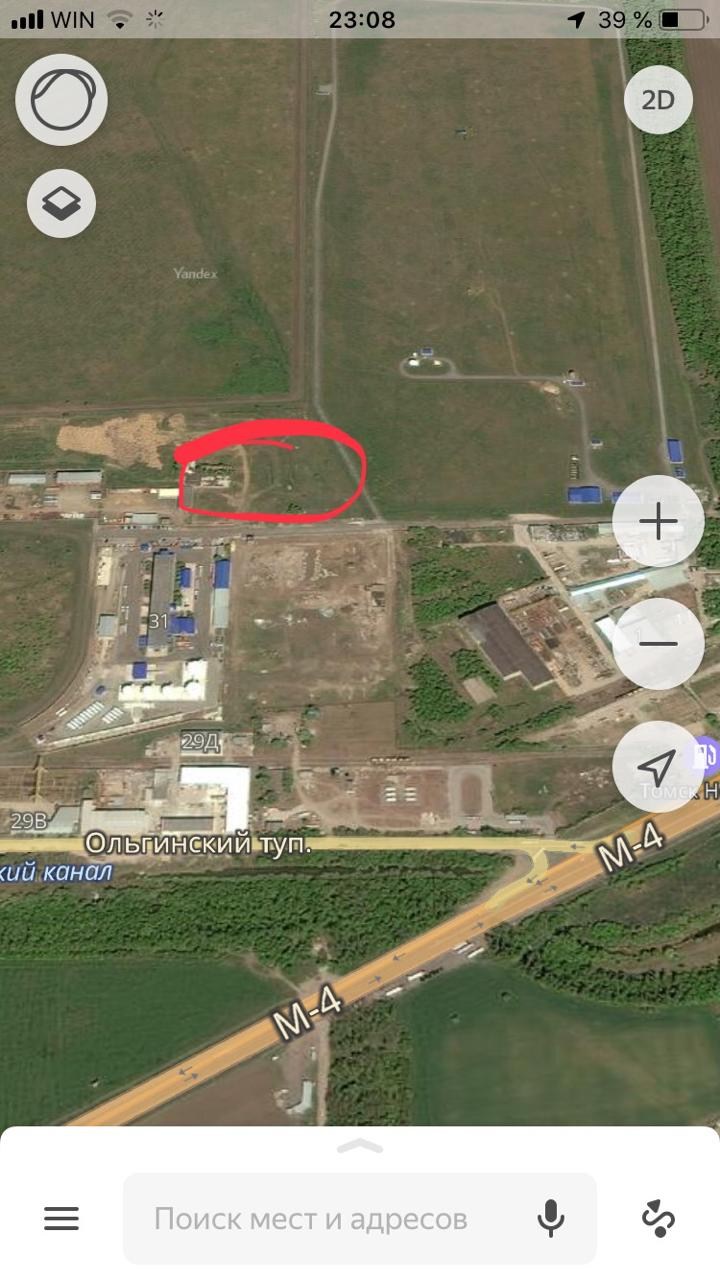Open the map layers selector

pos(61,204)
